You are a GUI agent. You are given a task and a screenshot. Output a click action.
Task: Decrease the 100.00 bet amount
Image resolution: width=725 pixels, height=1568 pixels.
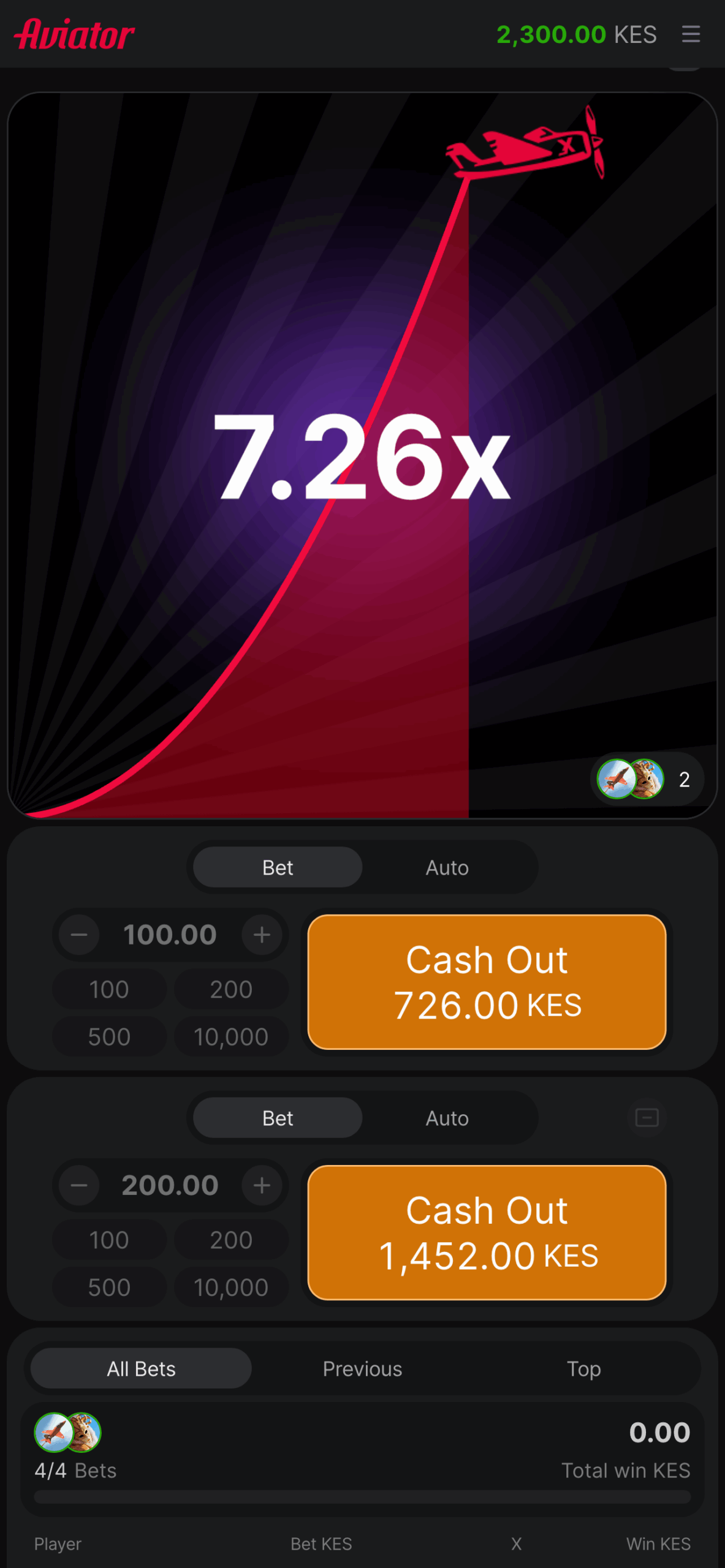point(79,935)
